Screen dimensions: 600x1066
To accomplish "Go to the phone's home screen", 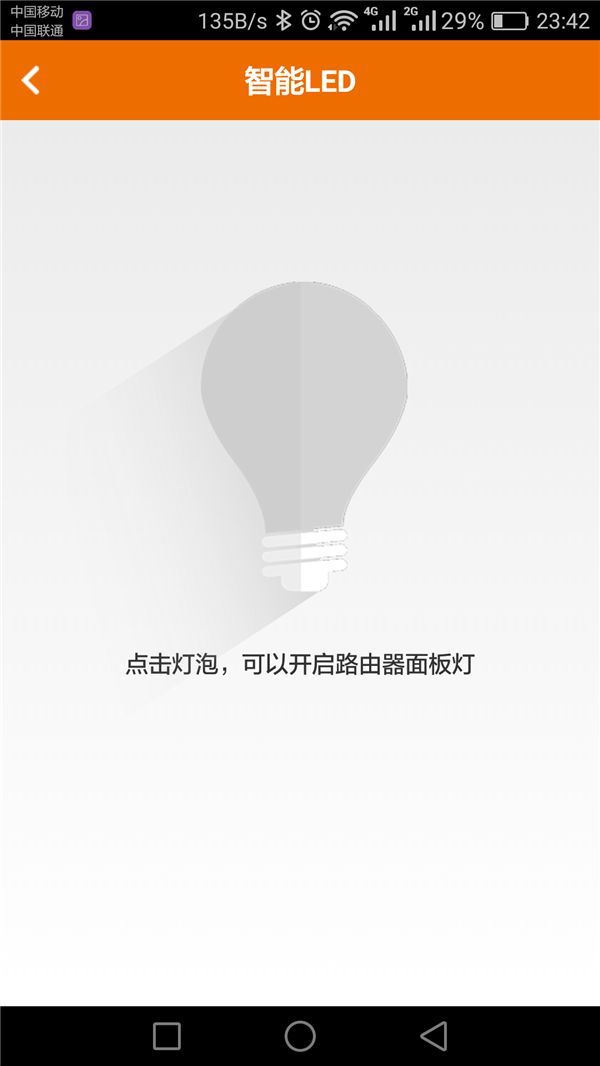I will pos(300,1036).
